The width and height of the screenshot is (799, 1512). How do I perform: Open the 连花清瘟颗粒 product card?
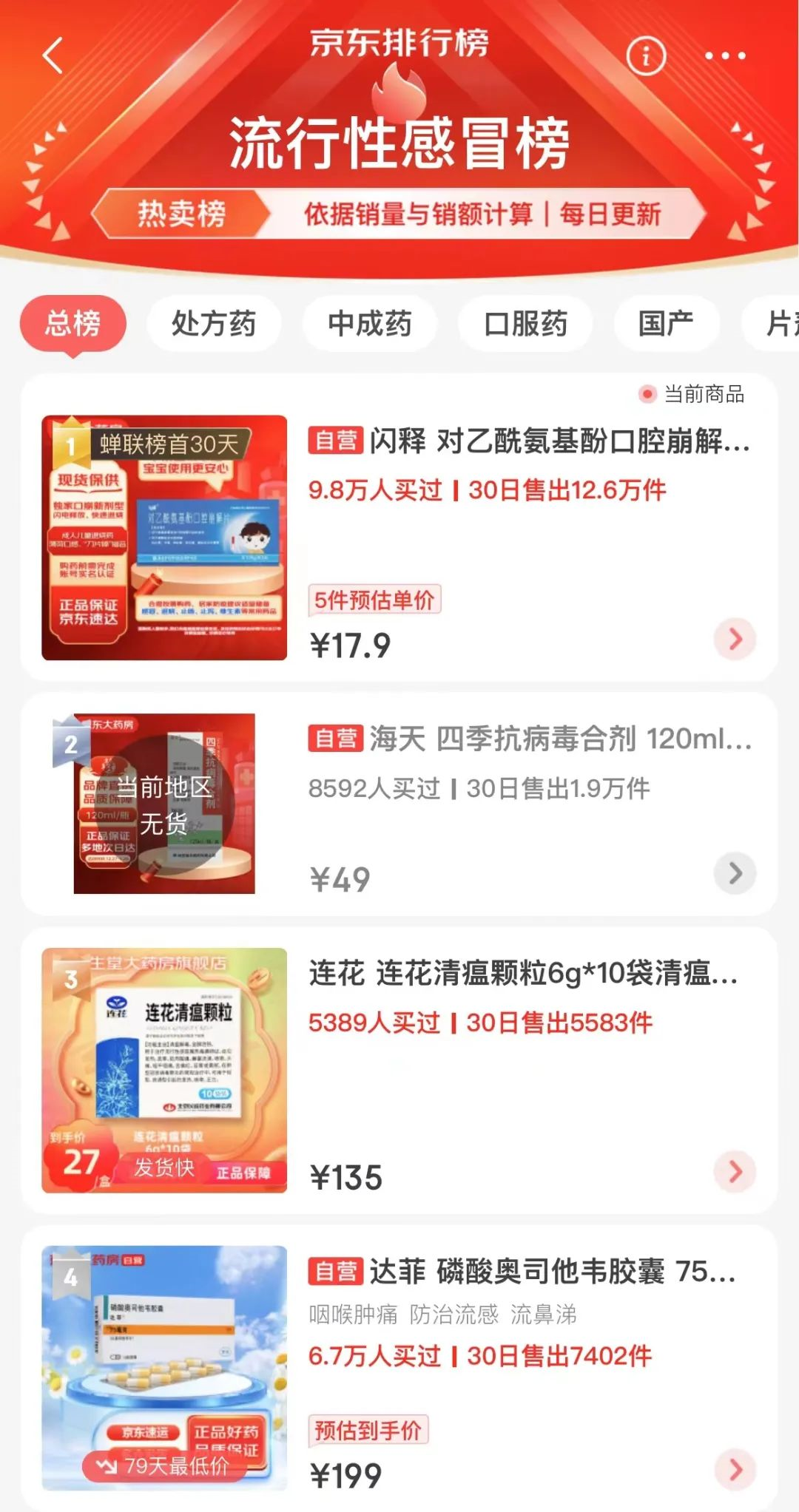(x=522, y=974)
